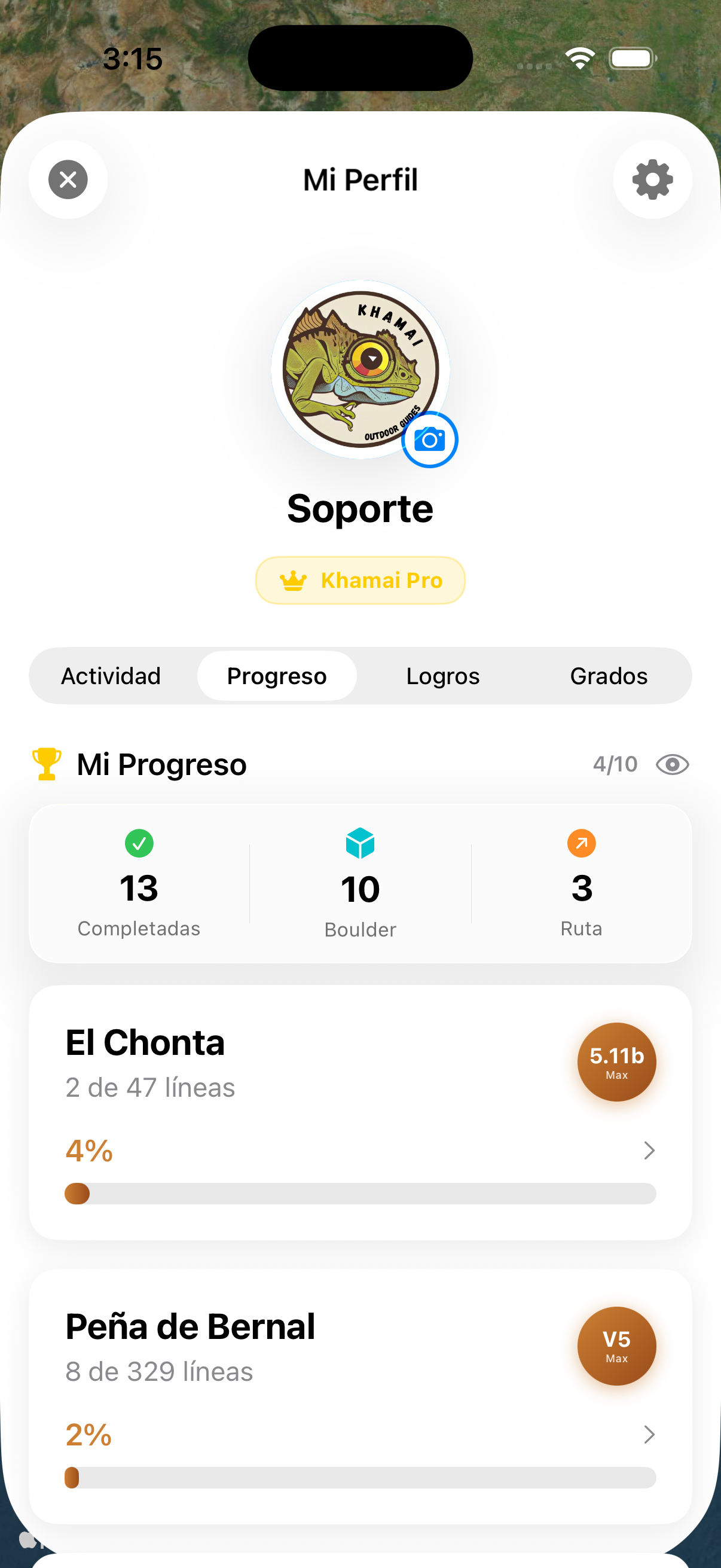Click the teal Boulder cube icon
Screen dimensions: 721x1568
[360, 843]
